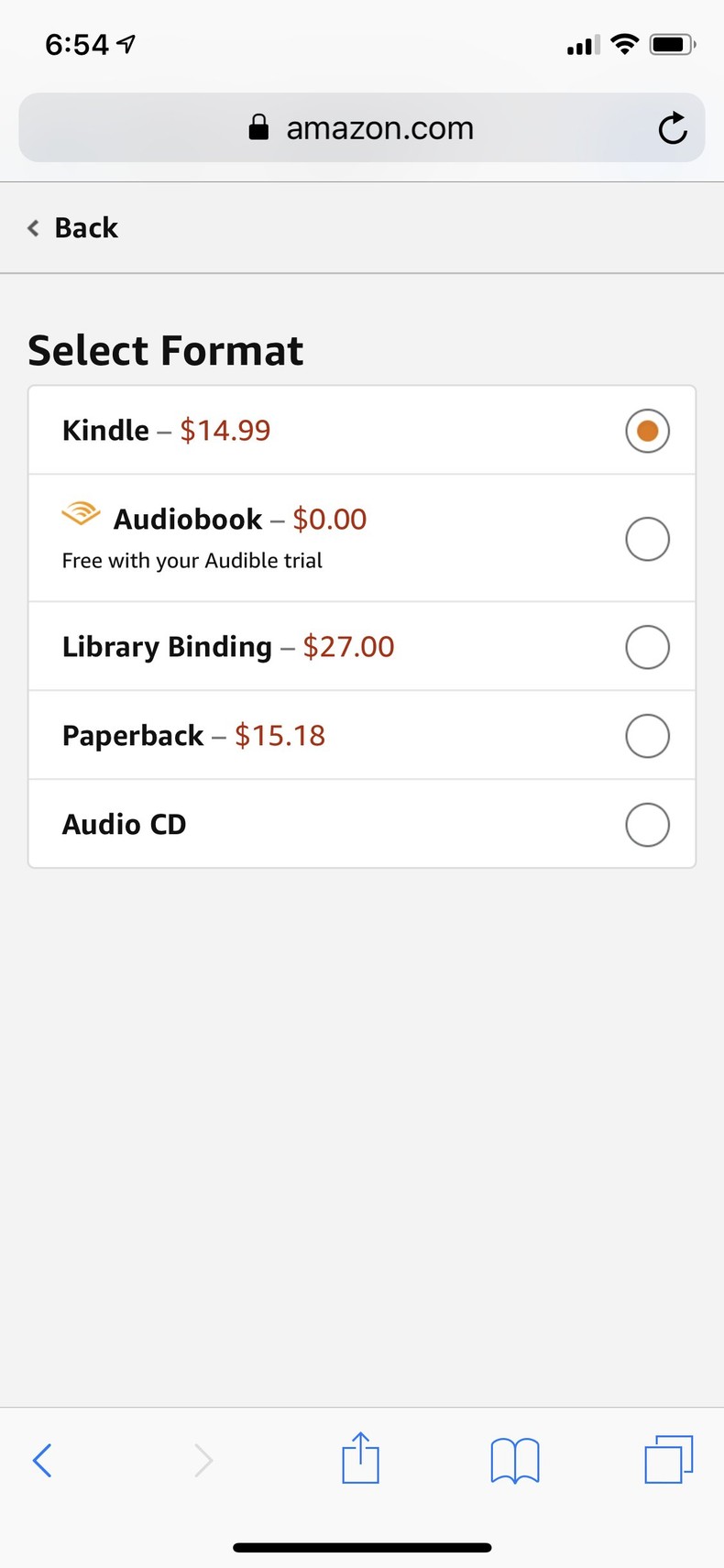Open the Bookmarks icon in Safari toolbar
This screenshot has height=1568, width=724.
coord(514,1459)
